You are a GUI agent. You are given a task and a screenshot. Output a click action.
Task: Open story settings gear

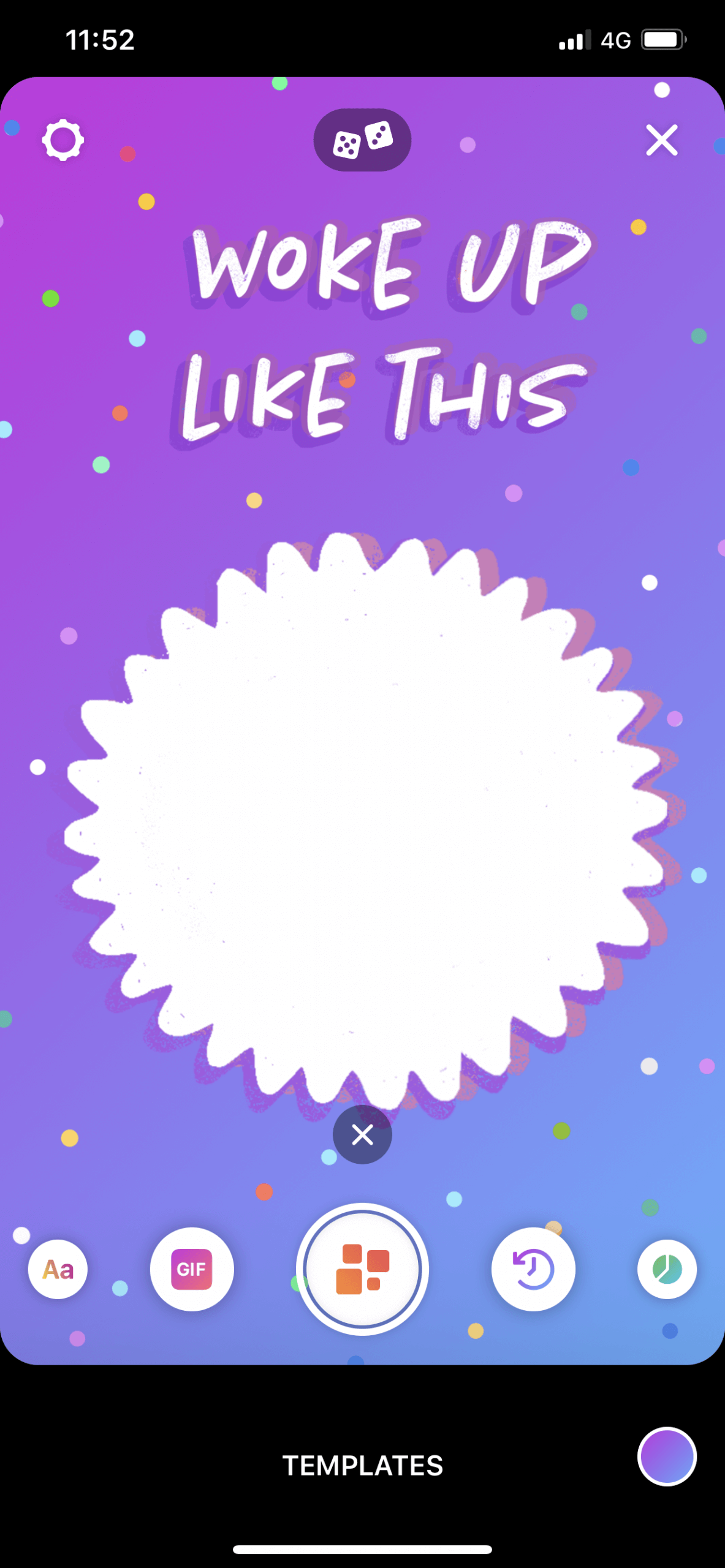pyautogui.click(x=63, y=141)
